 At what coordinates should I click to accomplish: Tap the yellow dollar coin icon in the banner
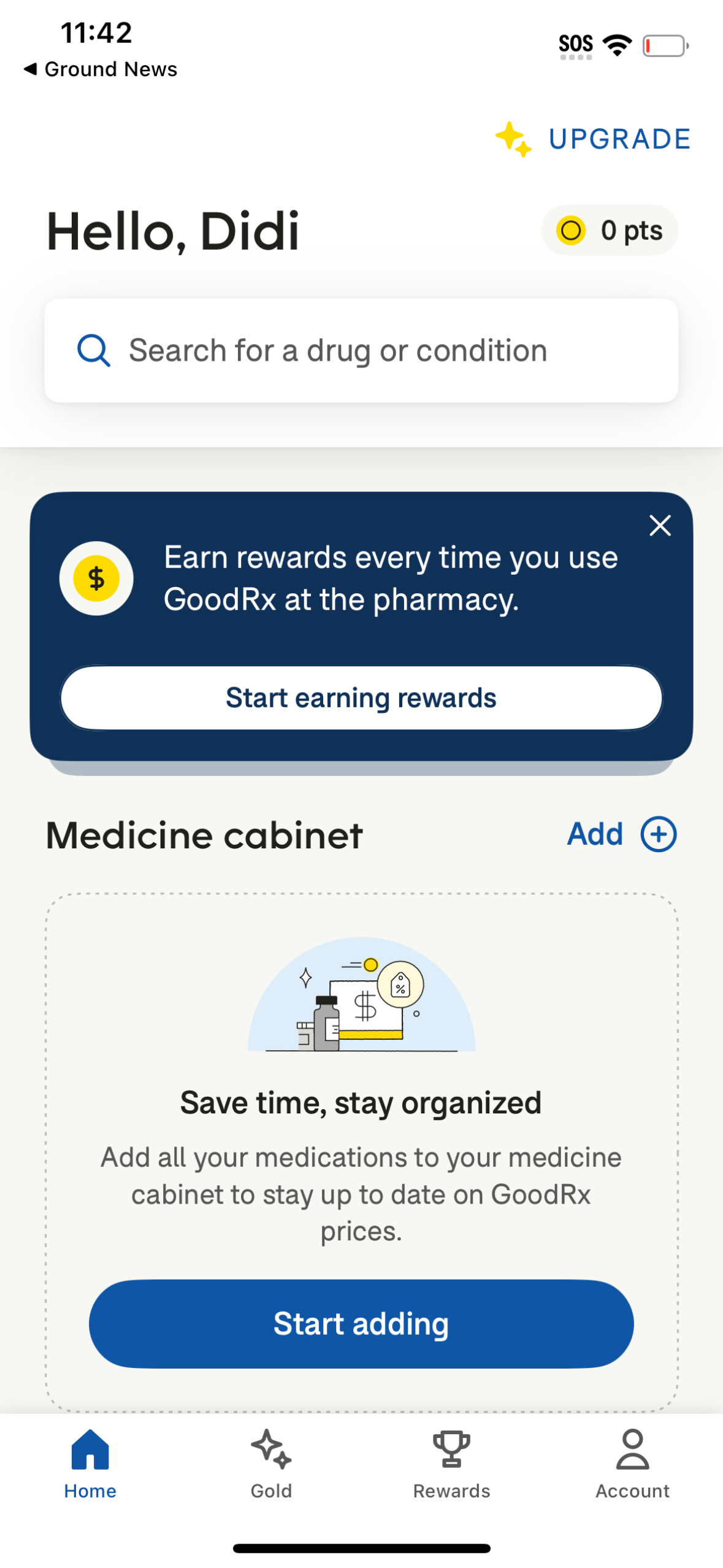[x=96, y=577]
